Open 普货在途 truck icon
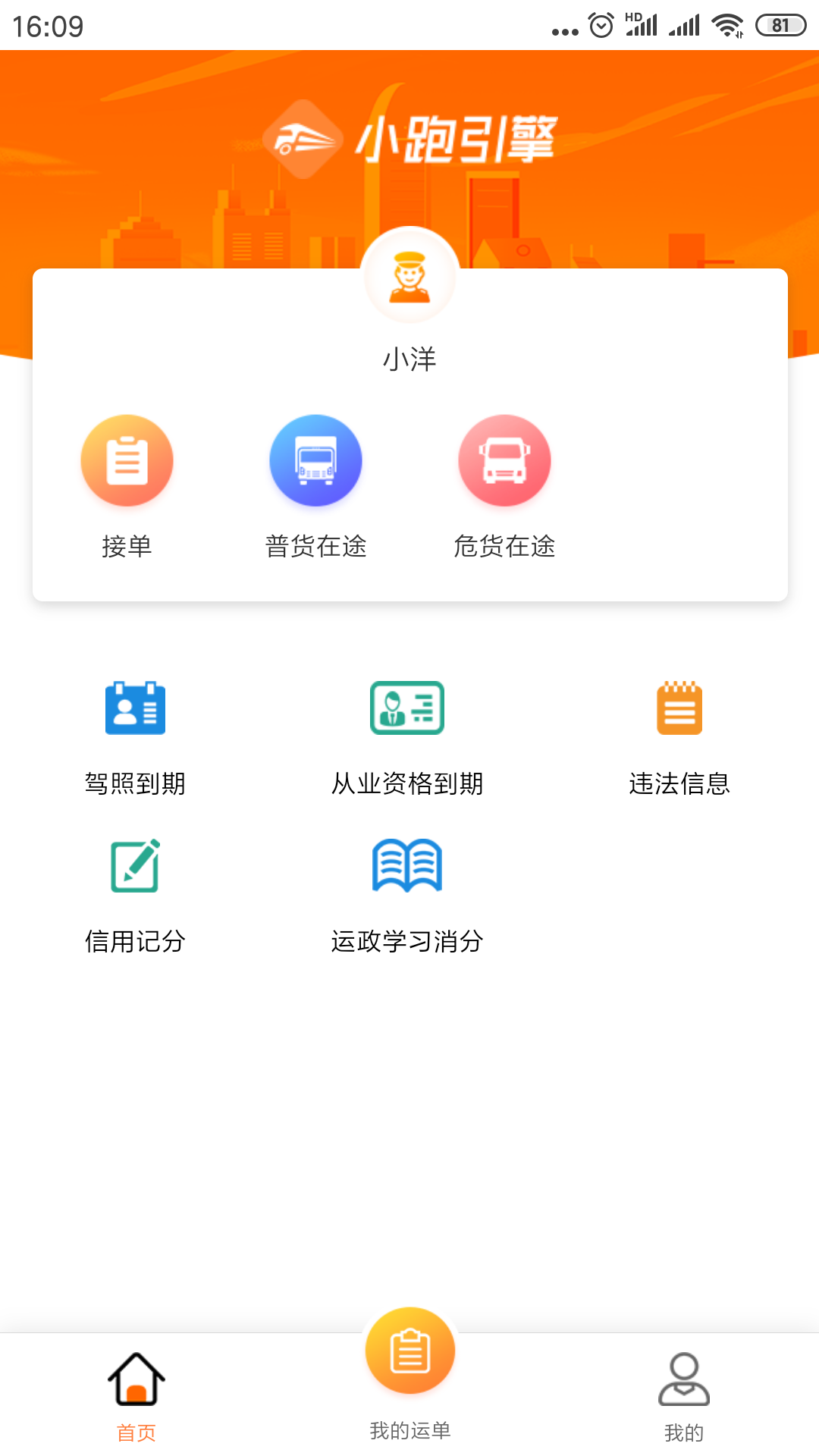Viewport: 819px width, 1456px height. point(315,460)
